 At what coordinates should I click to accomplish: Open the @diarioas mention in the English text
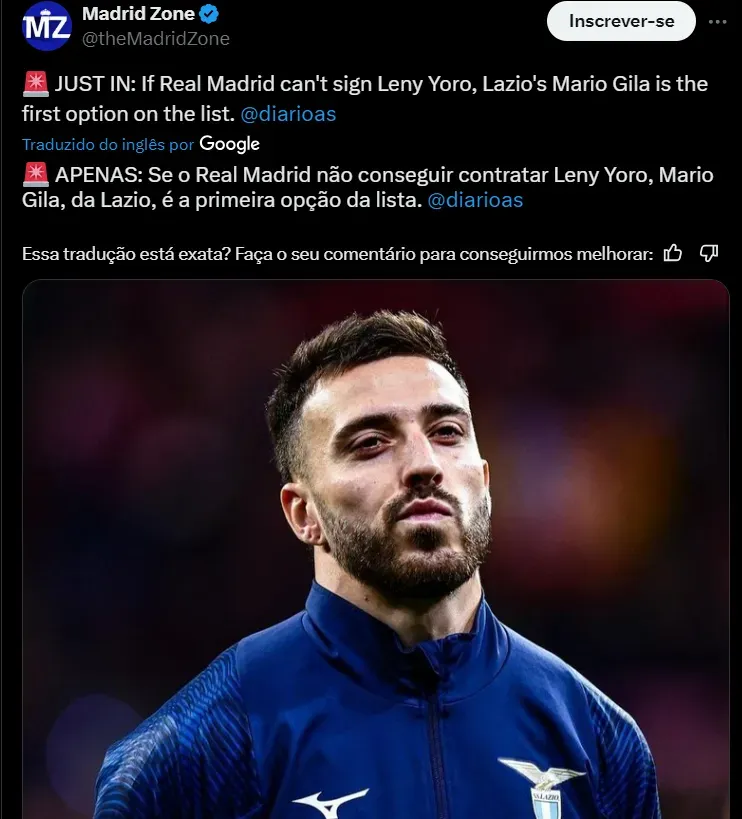(288, 114)
